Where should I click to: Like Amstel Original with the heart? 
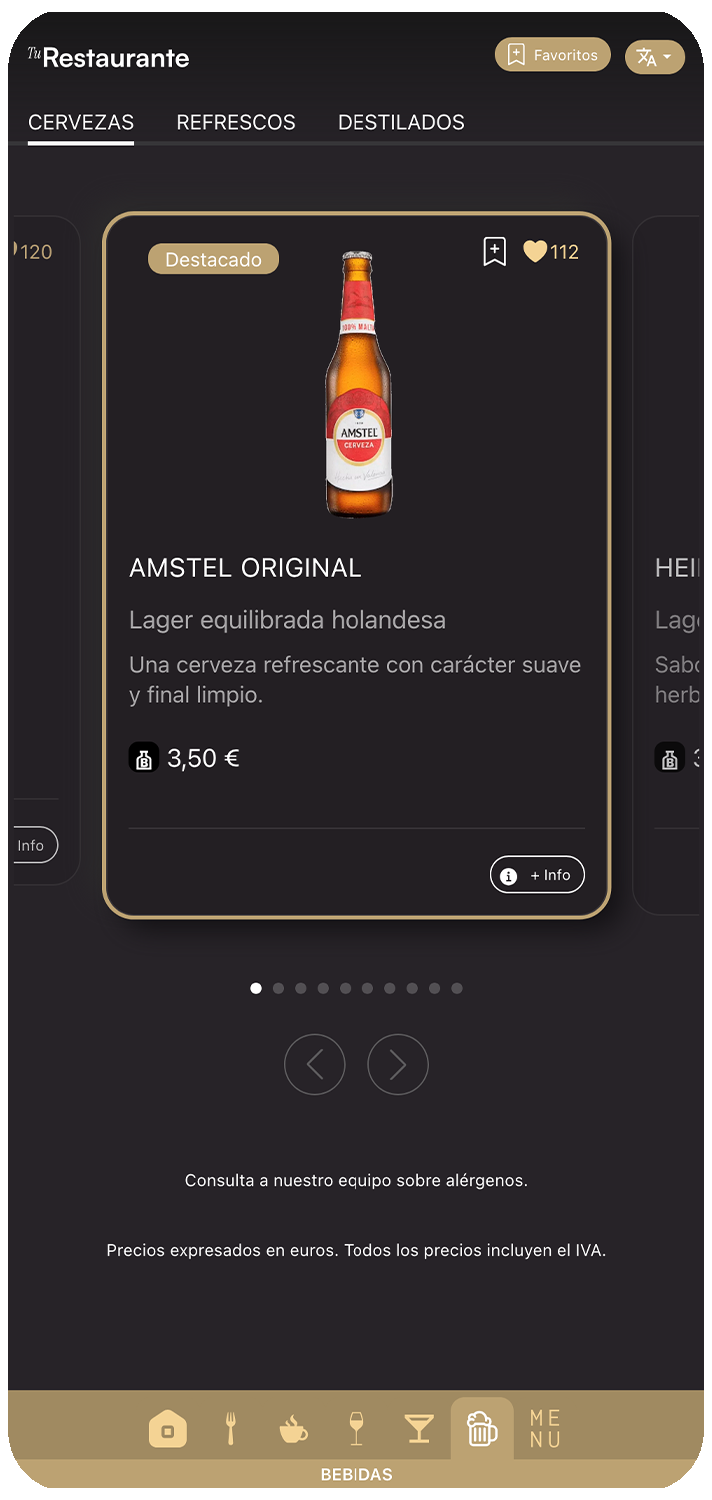[536, 252]
